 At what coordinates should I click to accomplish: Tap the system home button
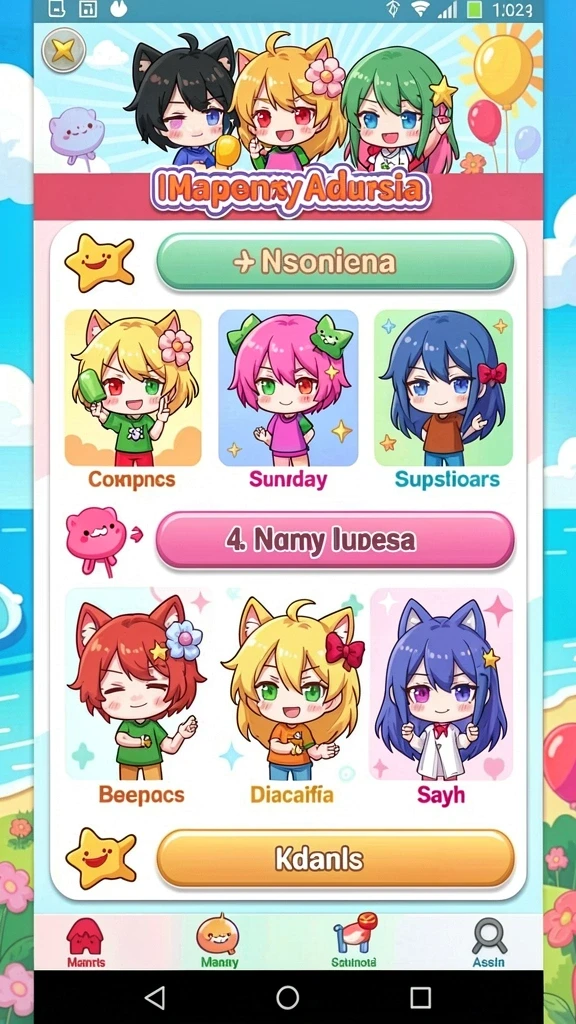click(x=287, y=997)
